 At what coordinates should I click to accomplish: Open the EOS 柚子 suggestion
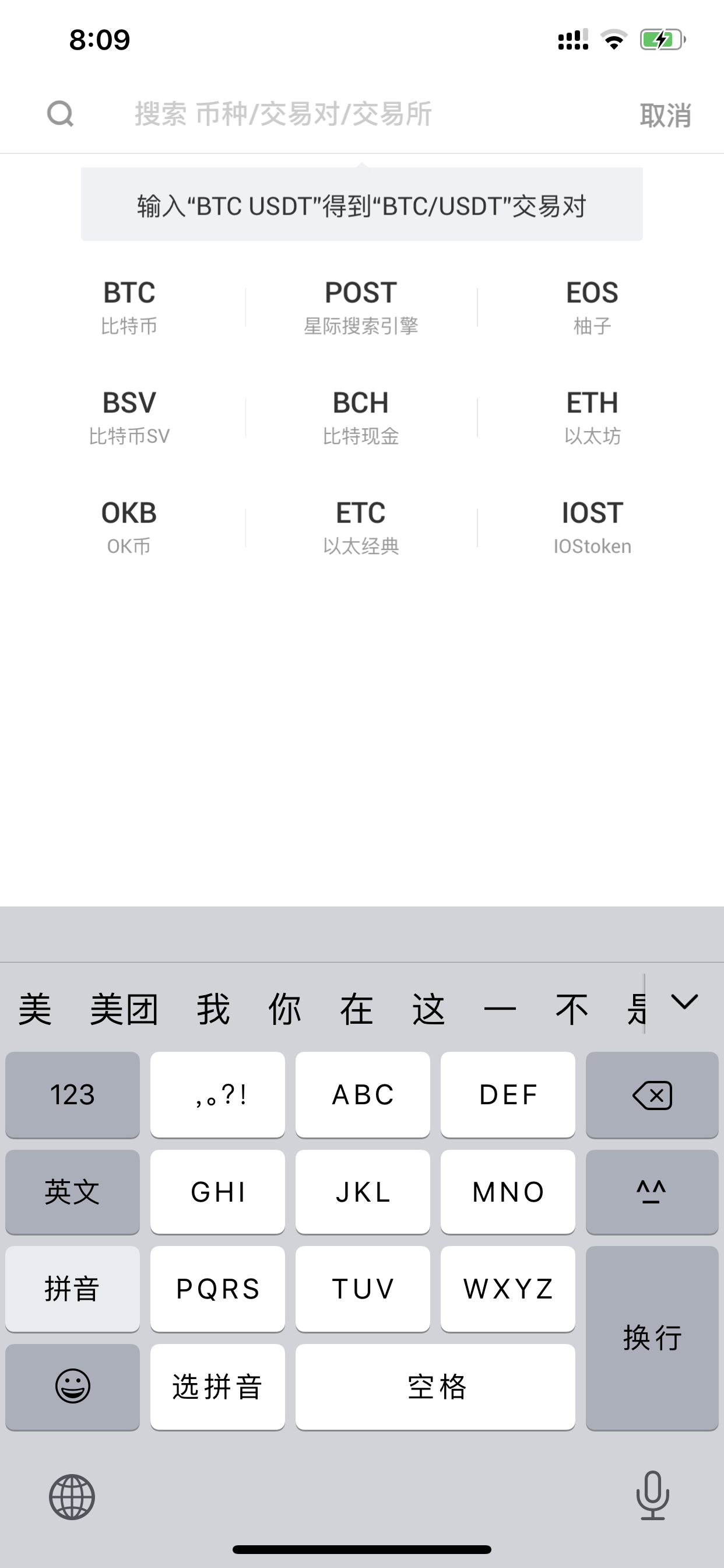click(x=592, y=307)
